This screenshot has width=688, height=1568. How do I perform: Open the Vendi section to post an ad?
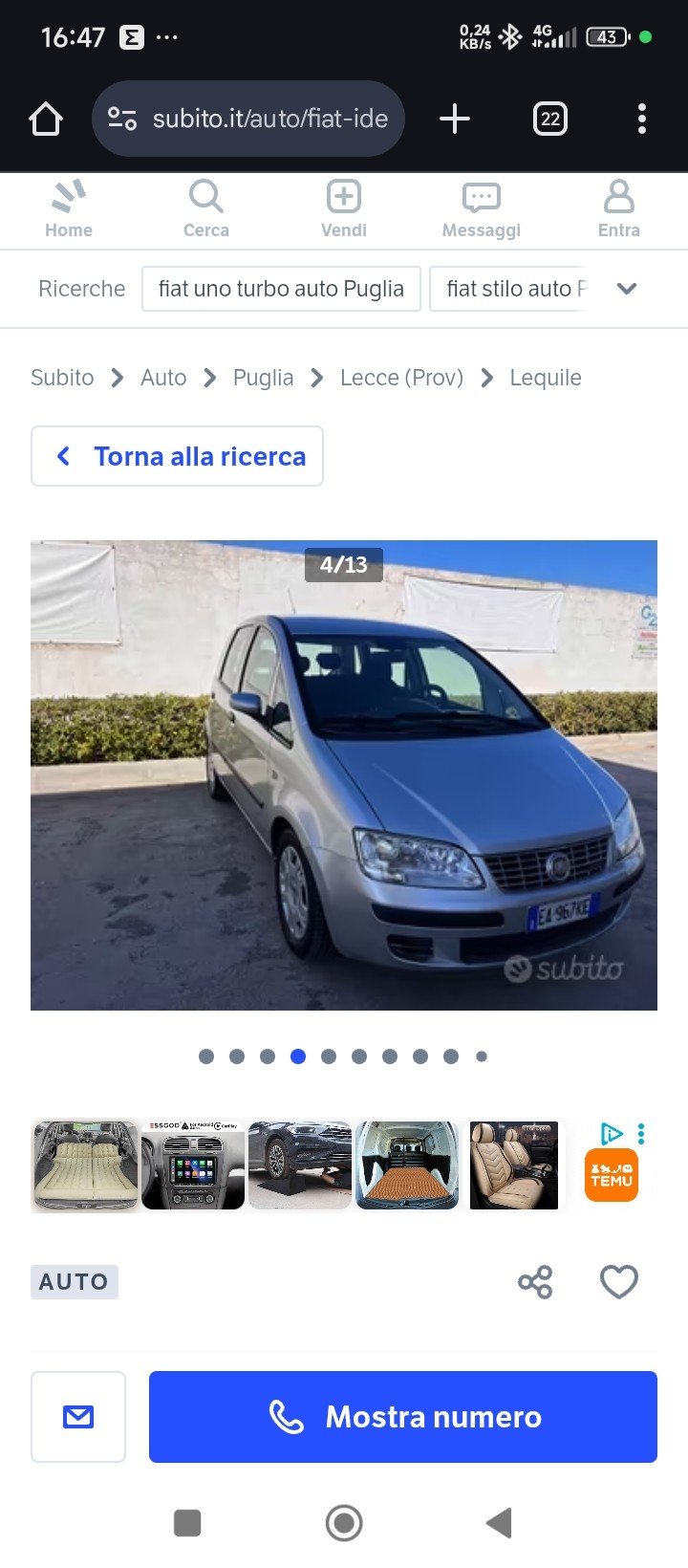tap(344, 208)
